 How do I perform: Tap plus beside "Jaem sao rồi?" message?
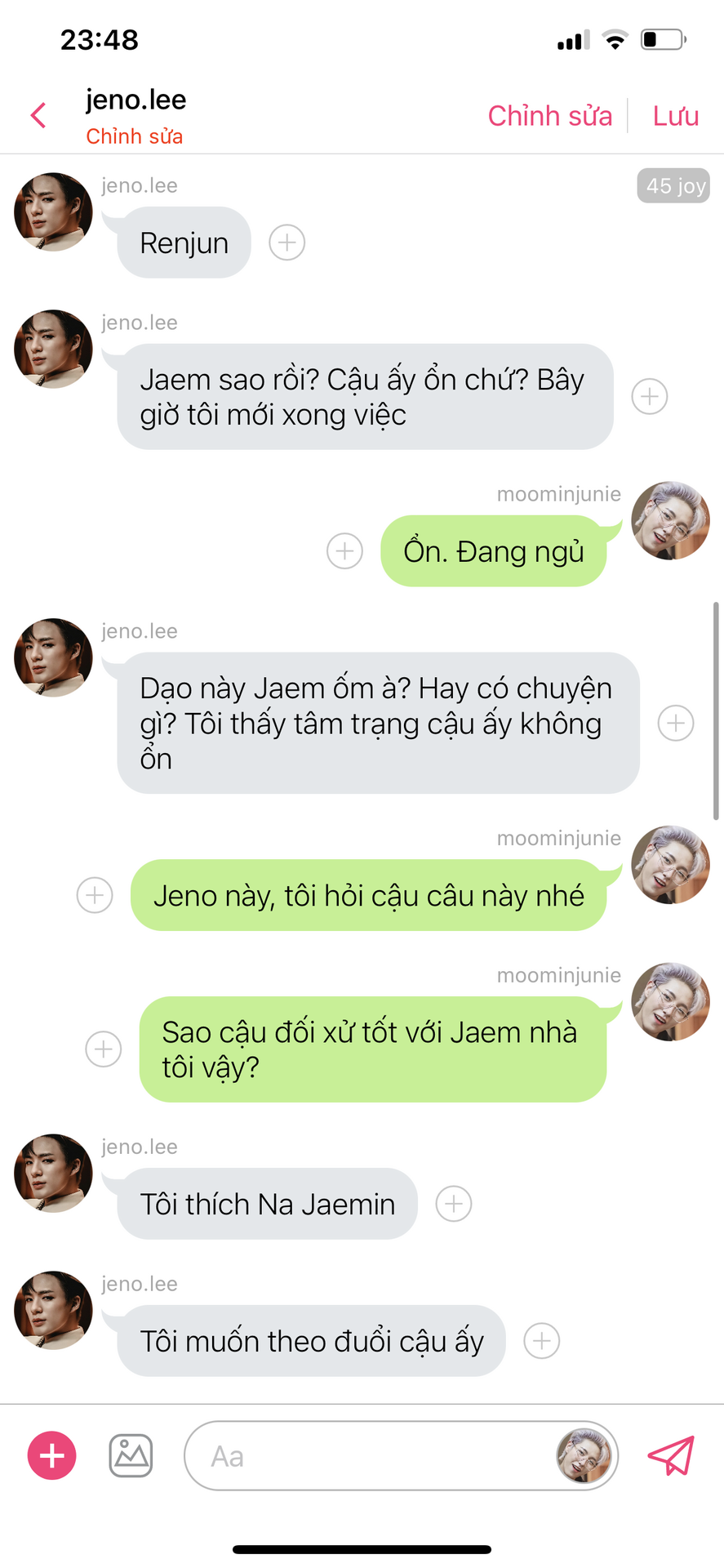pyautogui.click(x=650, y=397)
